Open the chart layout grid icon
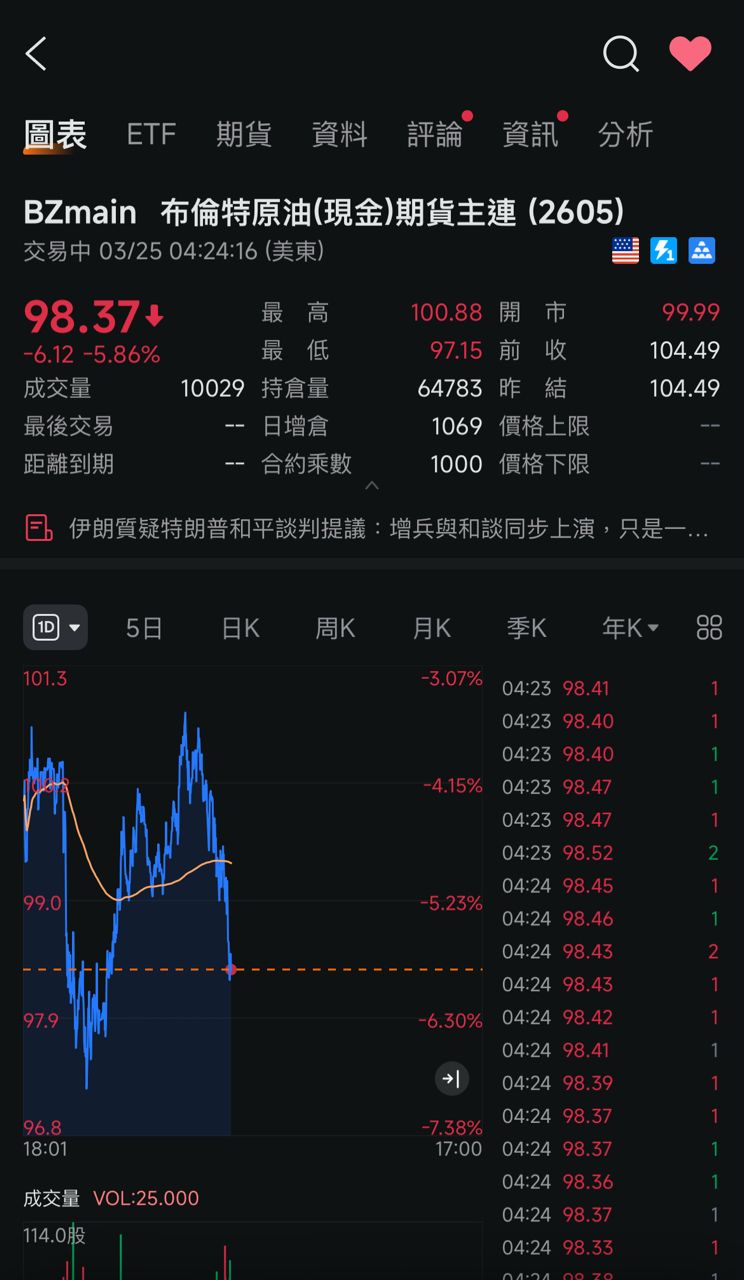Screen dimensions: 744x1280 (x=709, y=628)
